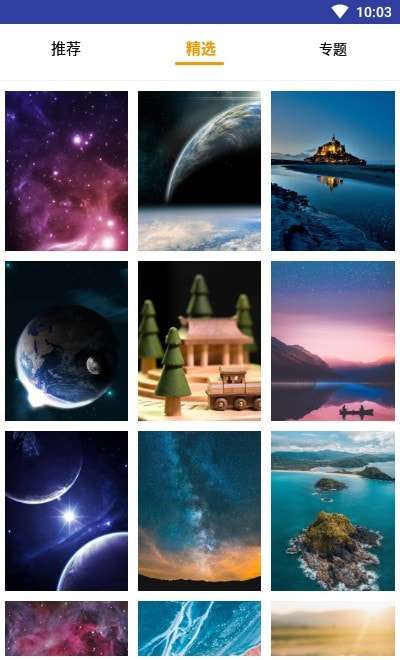Select the toy train and trees wallpaper

[x=200, y=341]
